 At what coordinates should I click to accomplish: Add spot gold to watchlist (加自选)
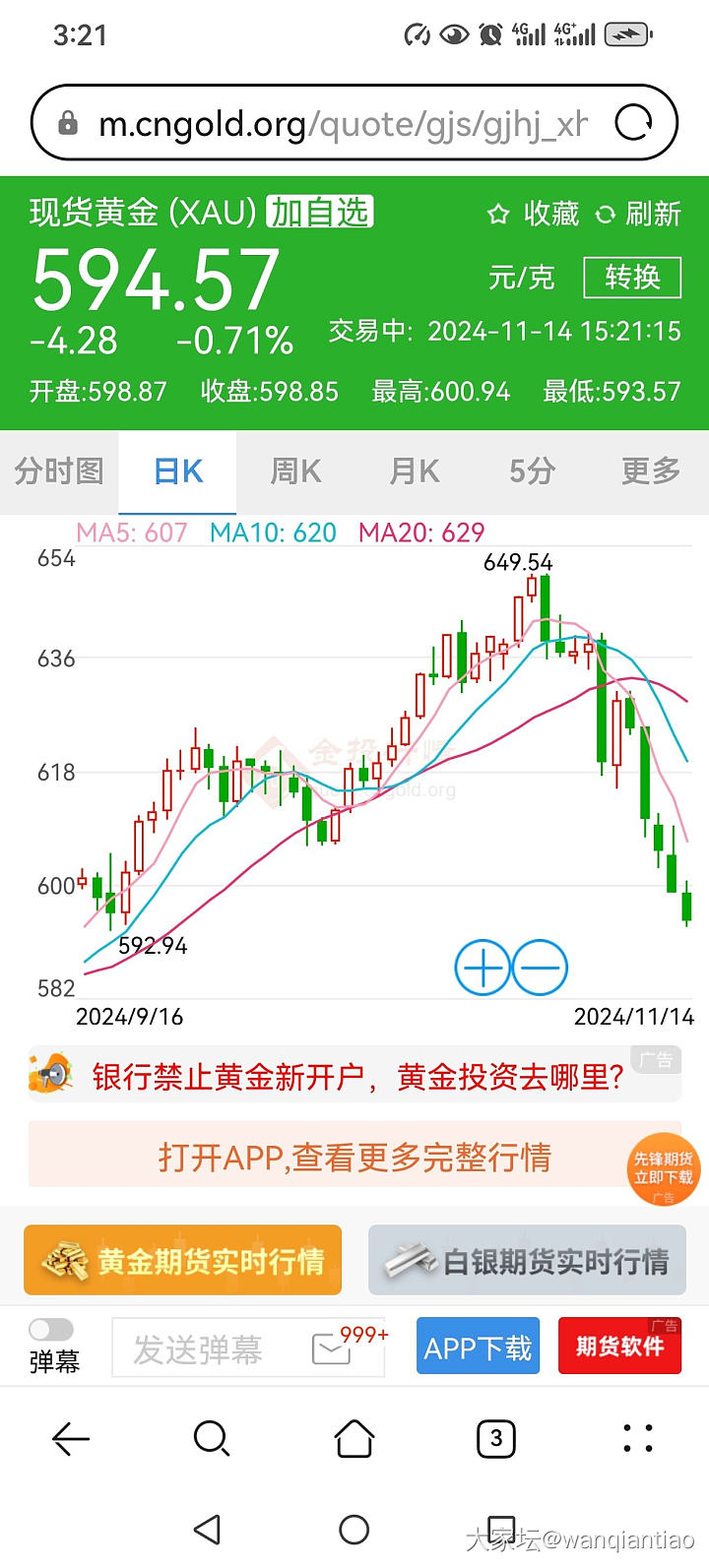click(x=320, y=212)
